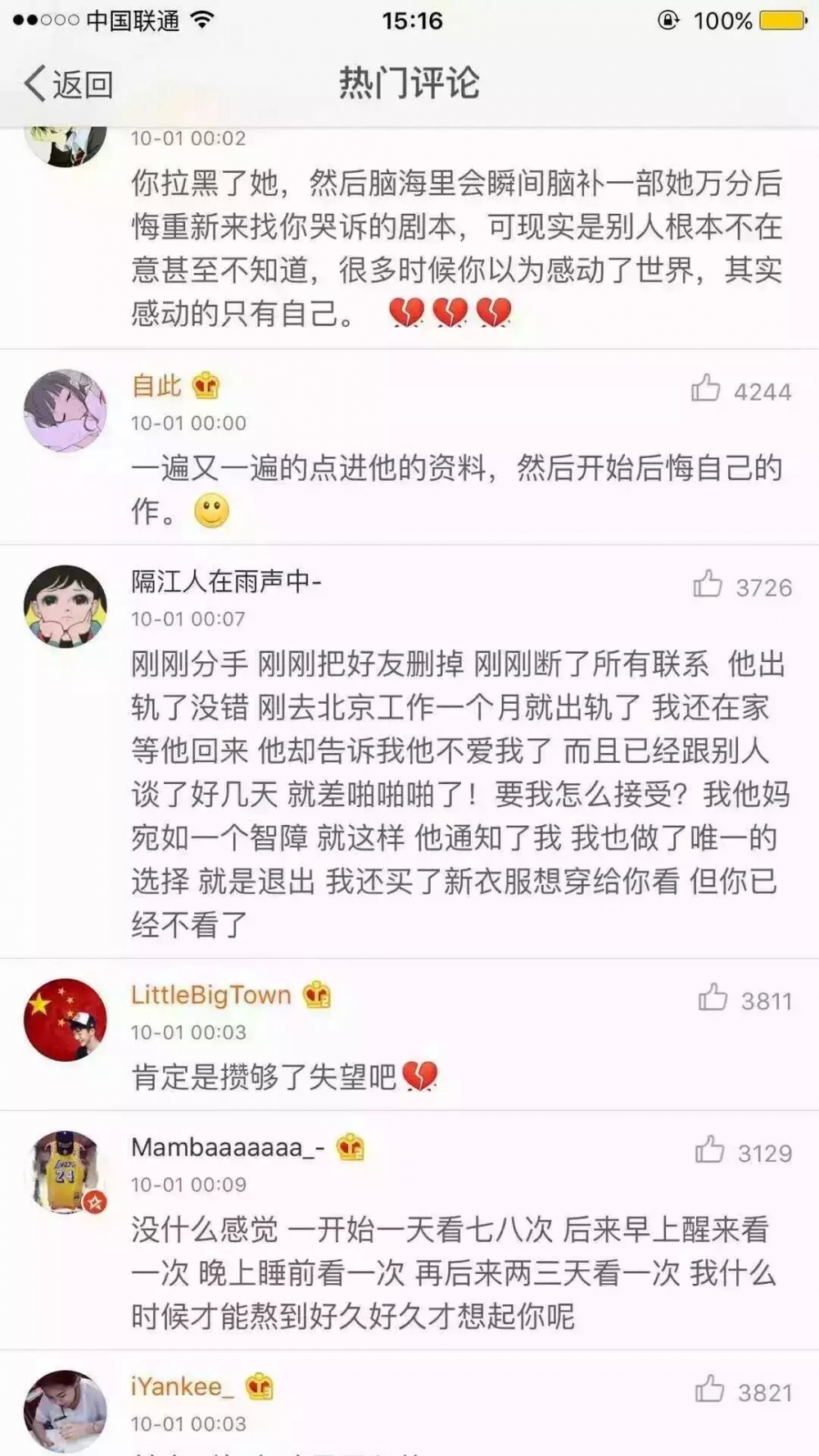
Task: Open the comment 肯定是攒够了失望吧
Action: click(285, 1077)
